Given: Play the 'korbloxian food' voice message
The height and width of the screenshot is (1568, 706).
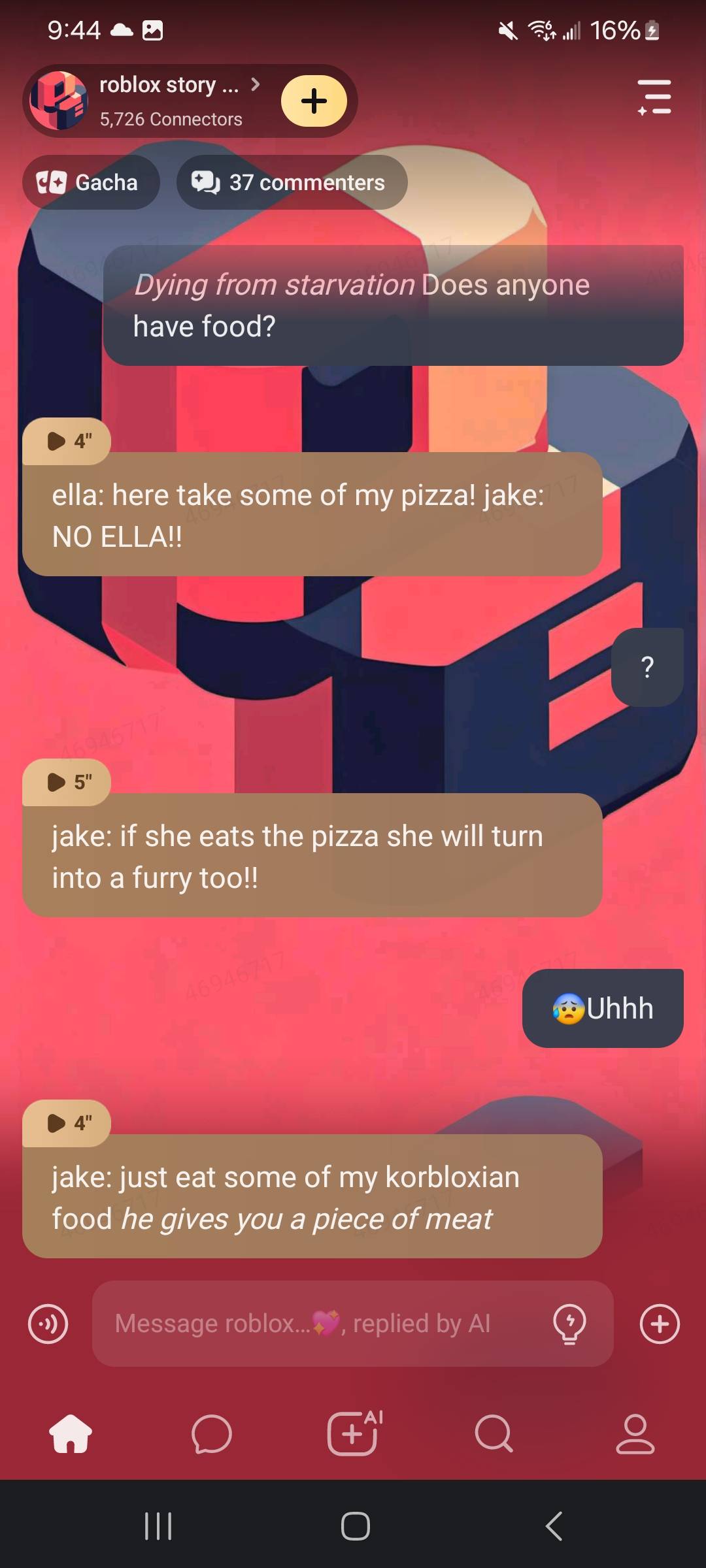Looking at the screenshot, I should tap(67, 1123).
